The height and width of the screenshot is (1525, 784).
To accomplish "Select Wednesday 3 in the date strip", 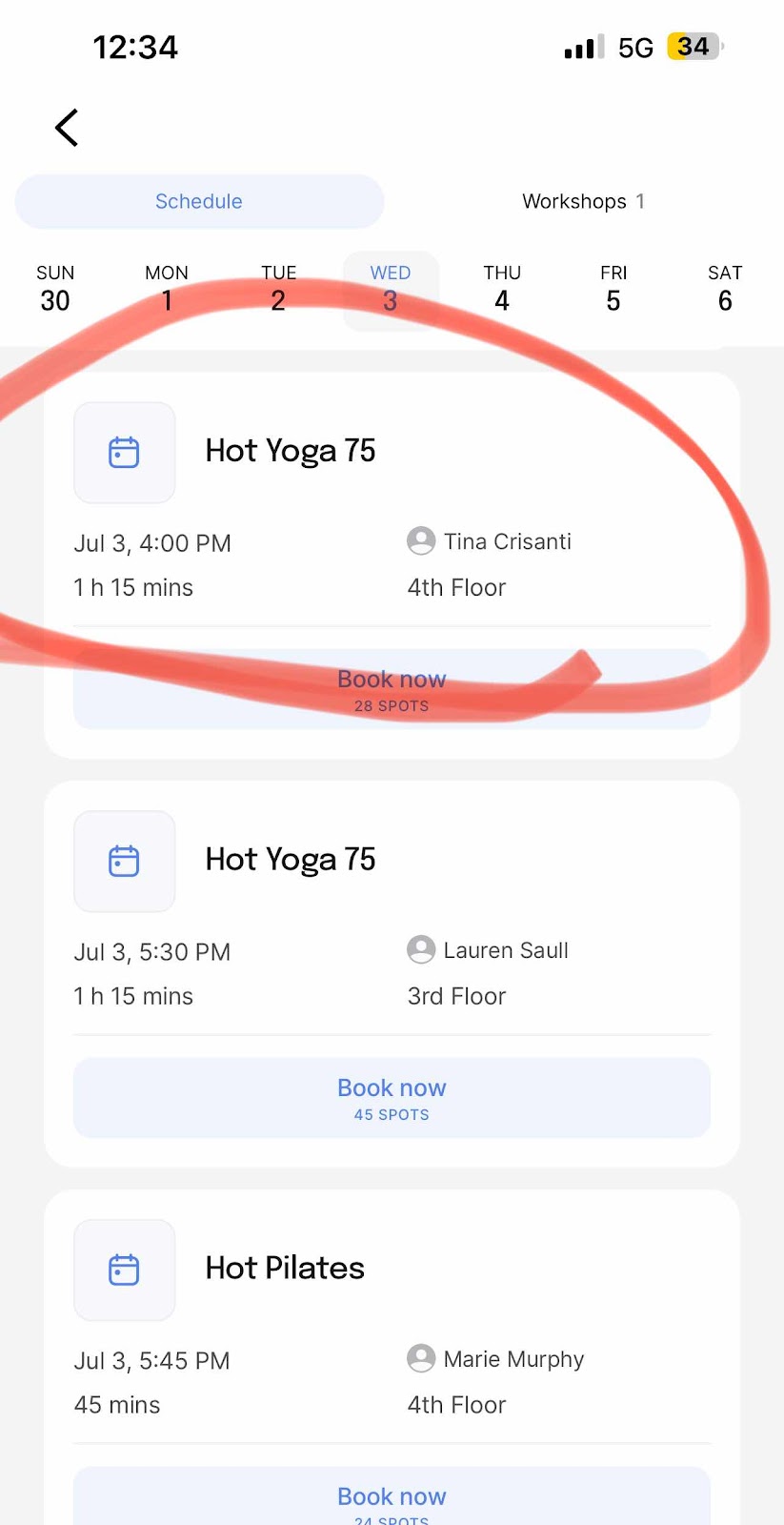I will (x=391, y=290).
